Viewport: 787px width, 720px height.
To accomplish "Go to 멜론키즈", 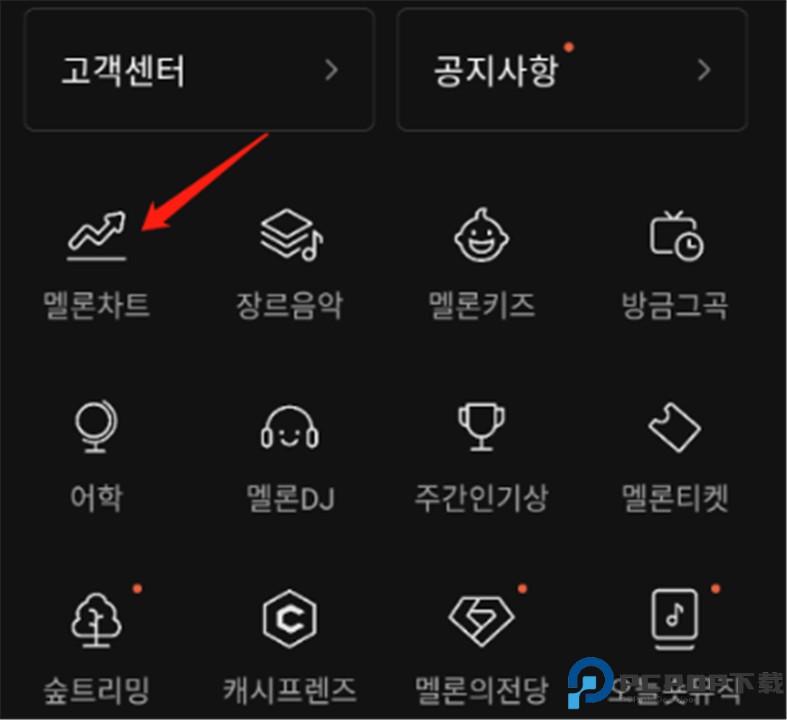I will point(481,259).
